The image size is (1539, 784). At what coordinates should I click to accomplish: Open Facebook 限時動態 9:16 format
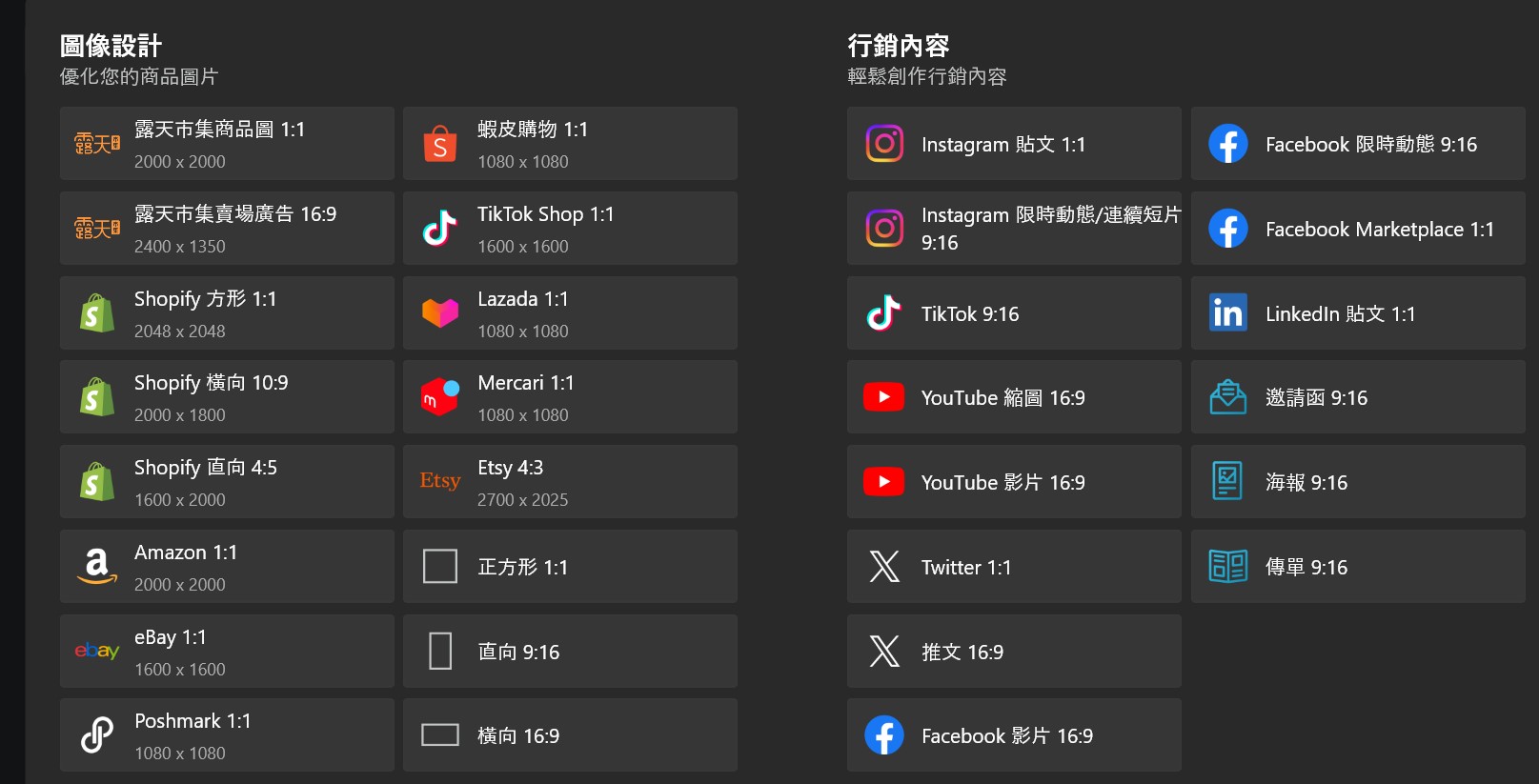[1358, 144]
